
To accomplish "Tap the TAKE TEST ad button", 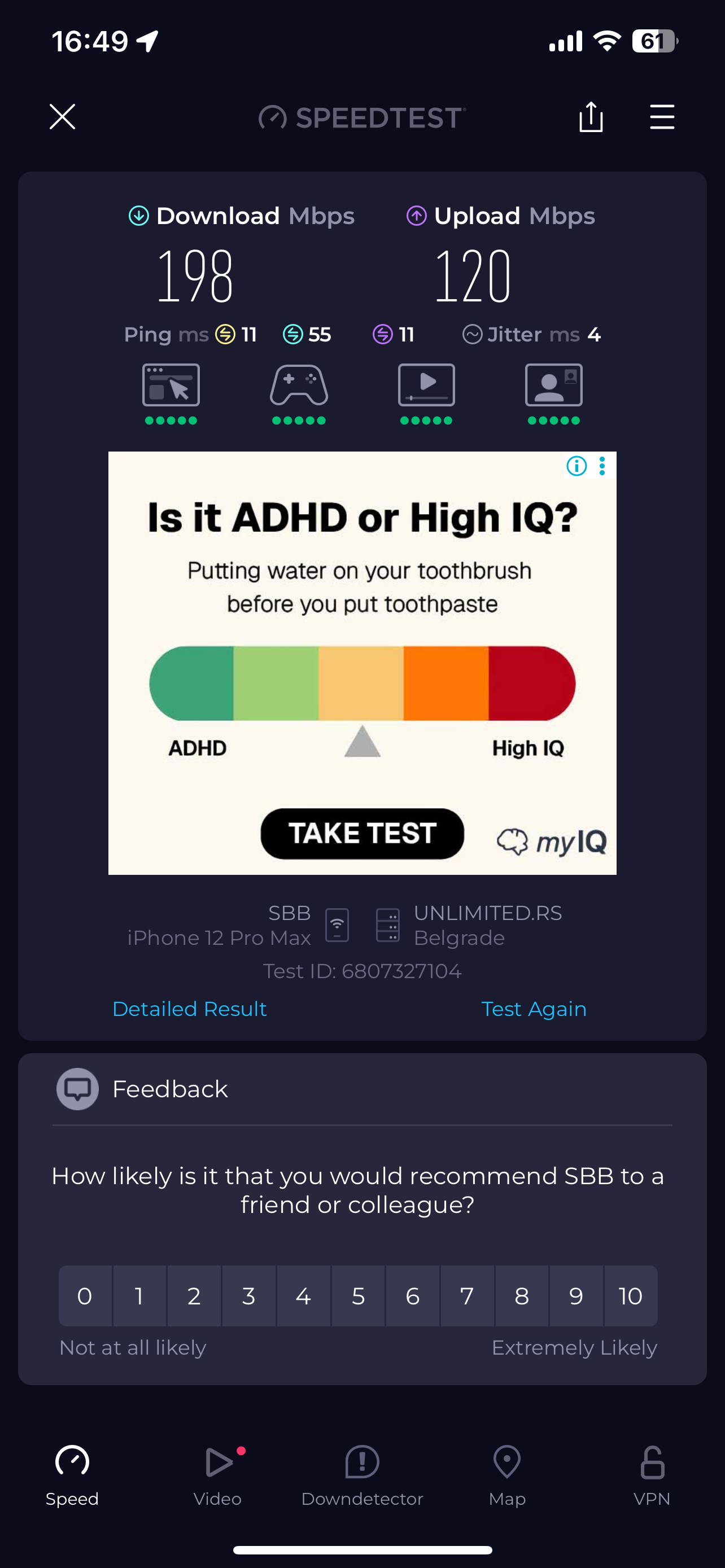I will point(362,833).
